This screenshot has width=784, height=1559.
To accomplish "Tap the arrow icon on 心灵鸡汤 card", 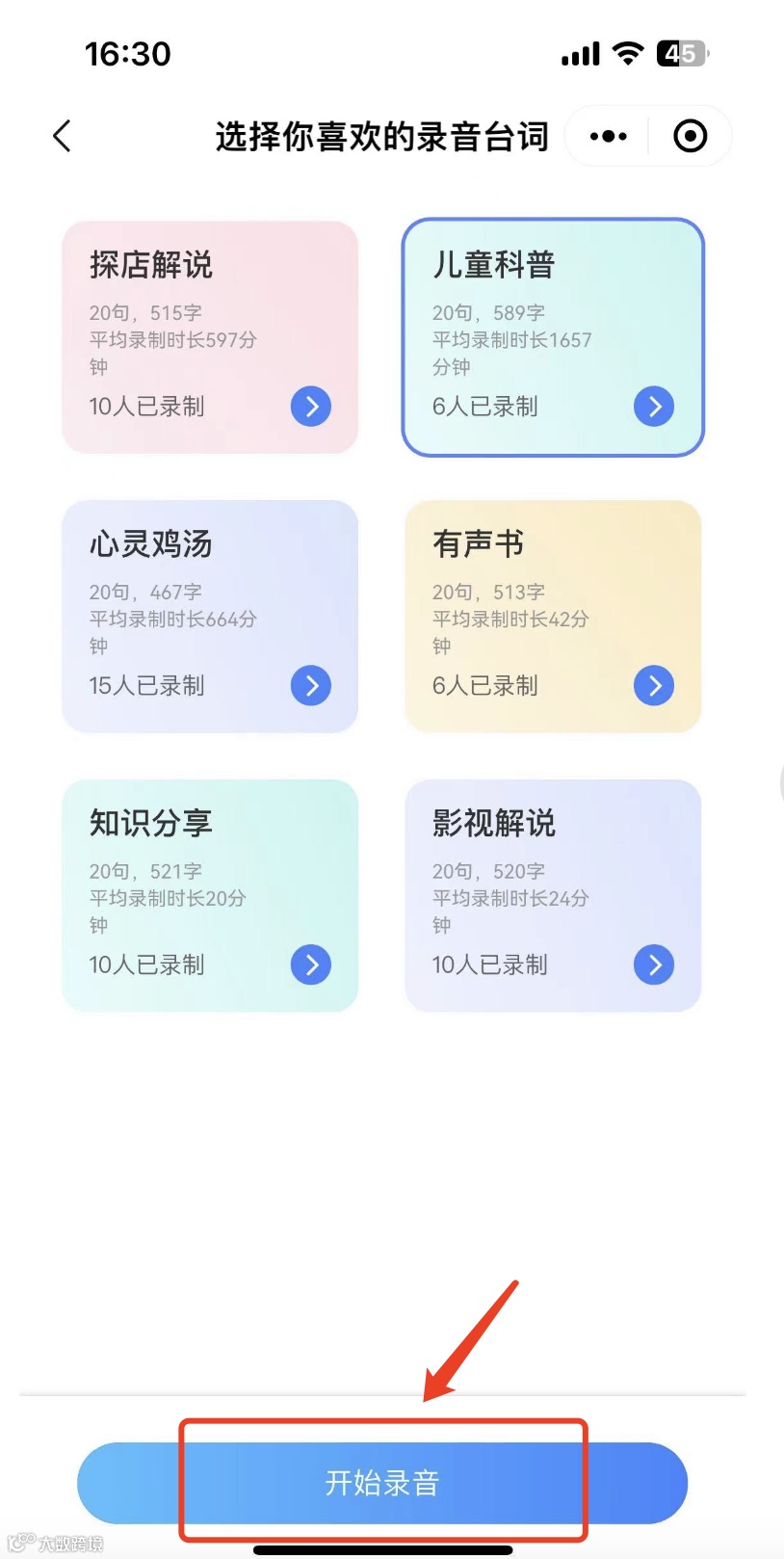I will pos(310,685).
